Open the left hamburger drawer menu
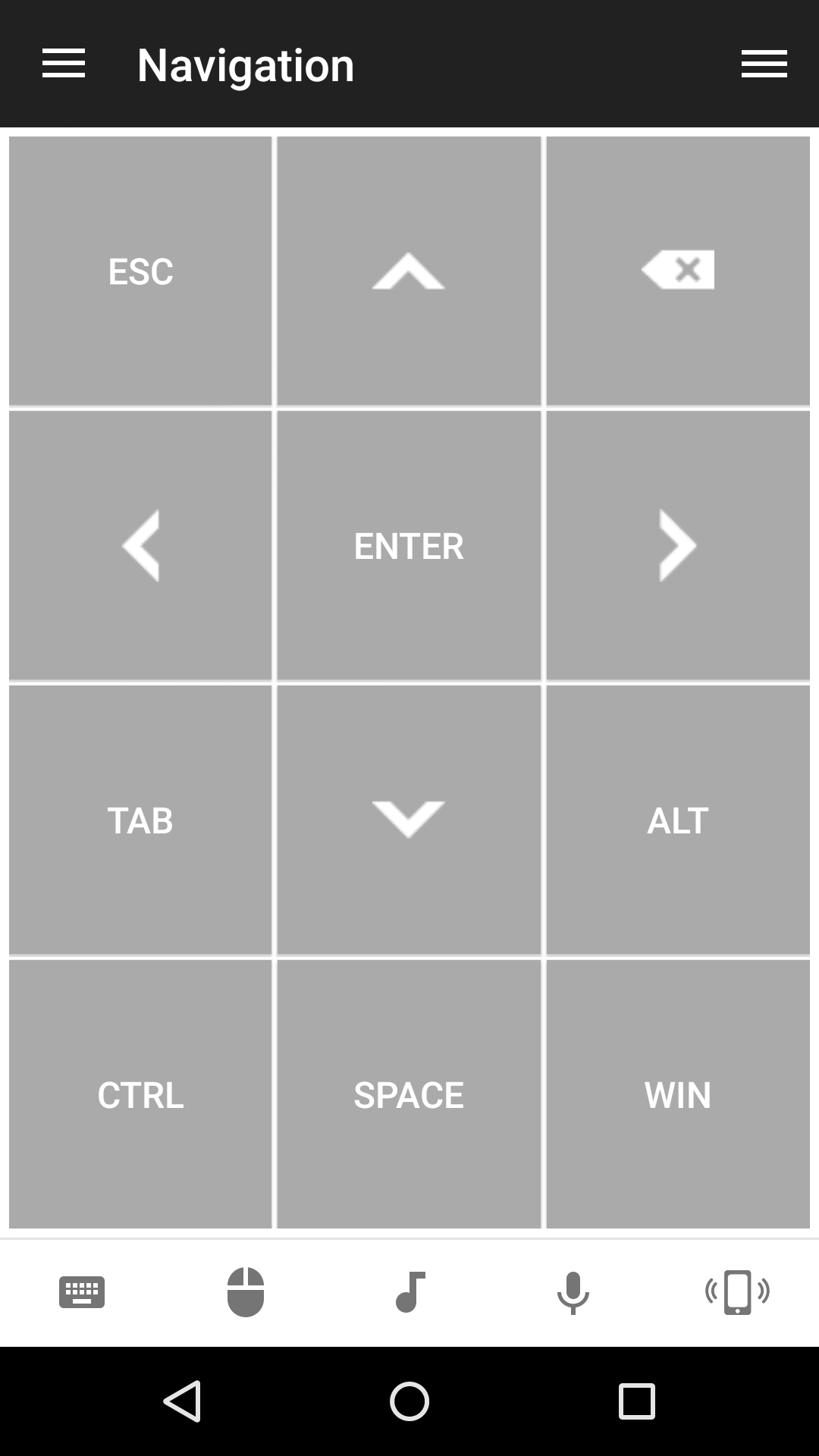 click(64, 64)
